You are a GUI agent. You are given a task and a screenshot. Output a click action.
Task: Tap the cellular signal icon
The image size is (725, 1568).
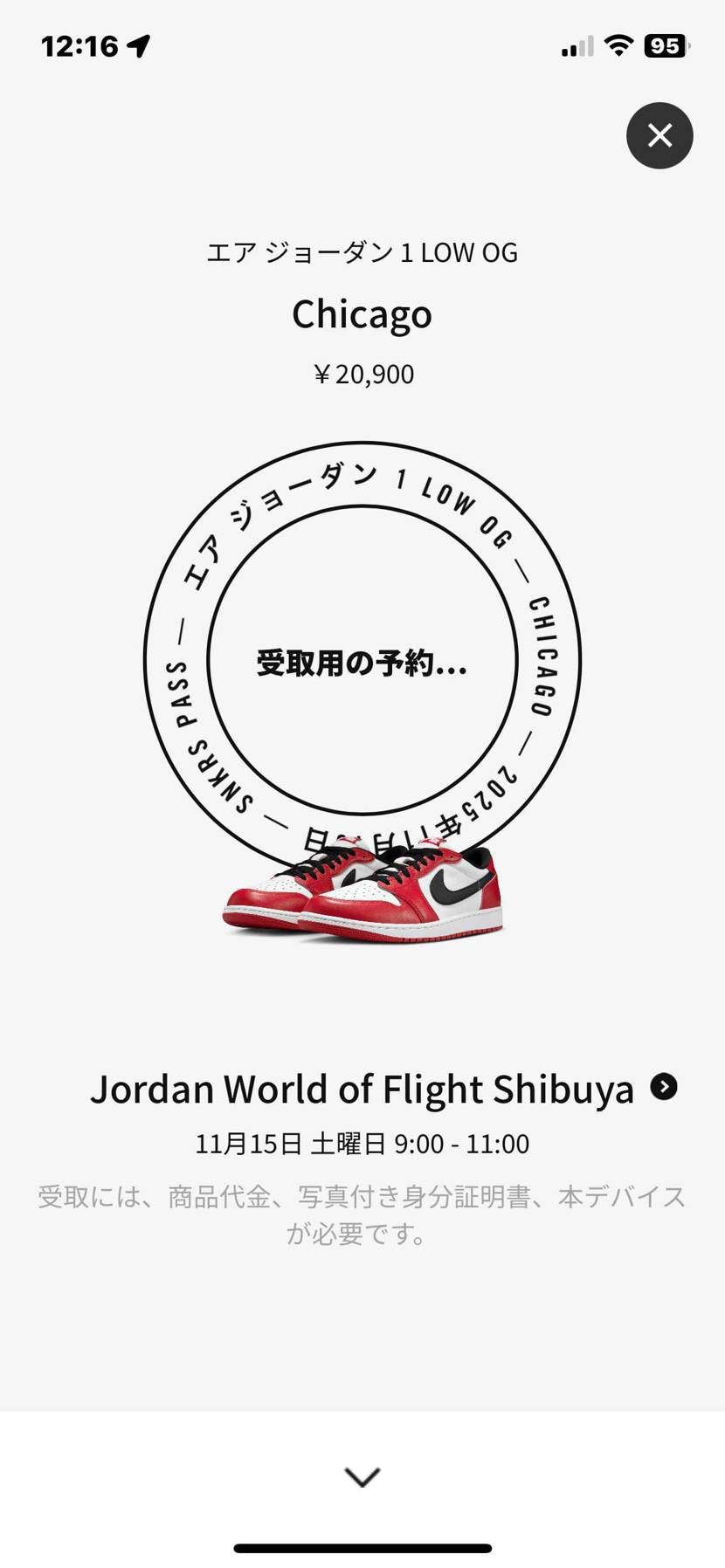point(572,45)
